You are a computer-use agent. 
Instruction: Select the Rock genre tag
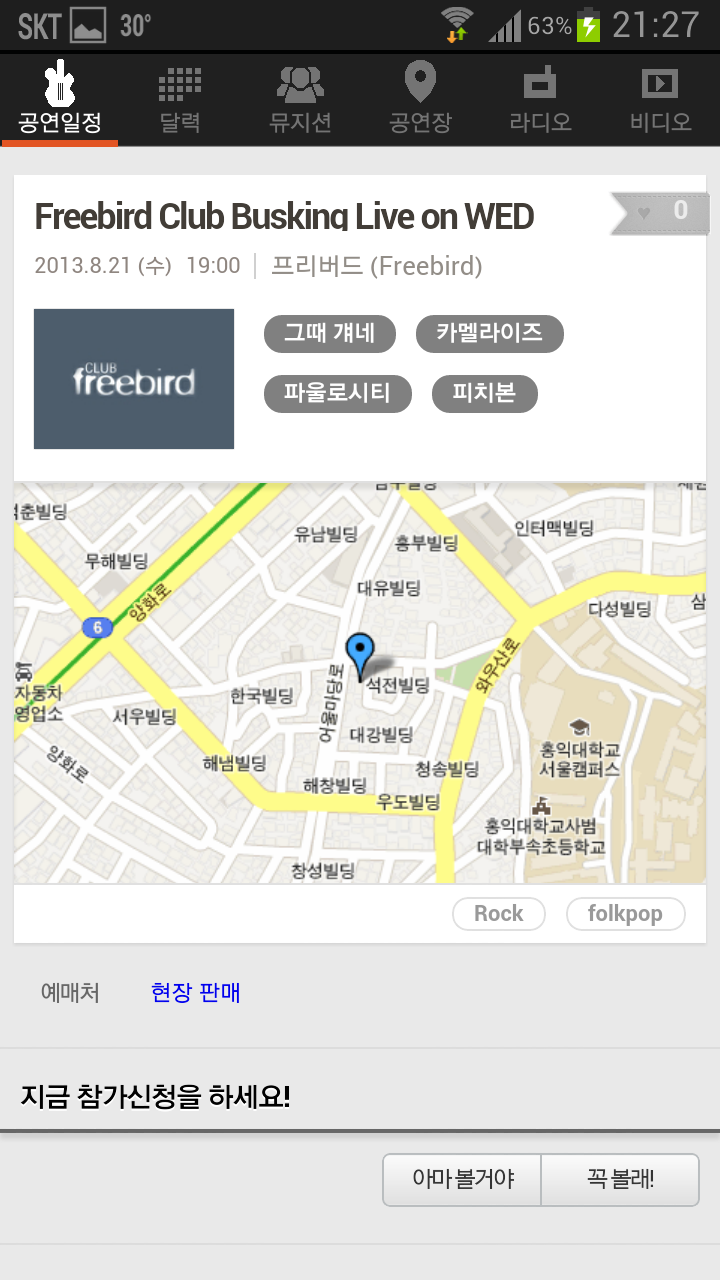(499, 914)
